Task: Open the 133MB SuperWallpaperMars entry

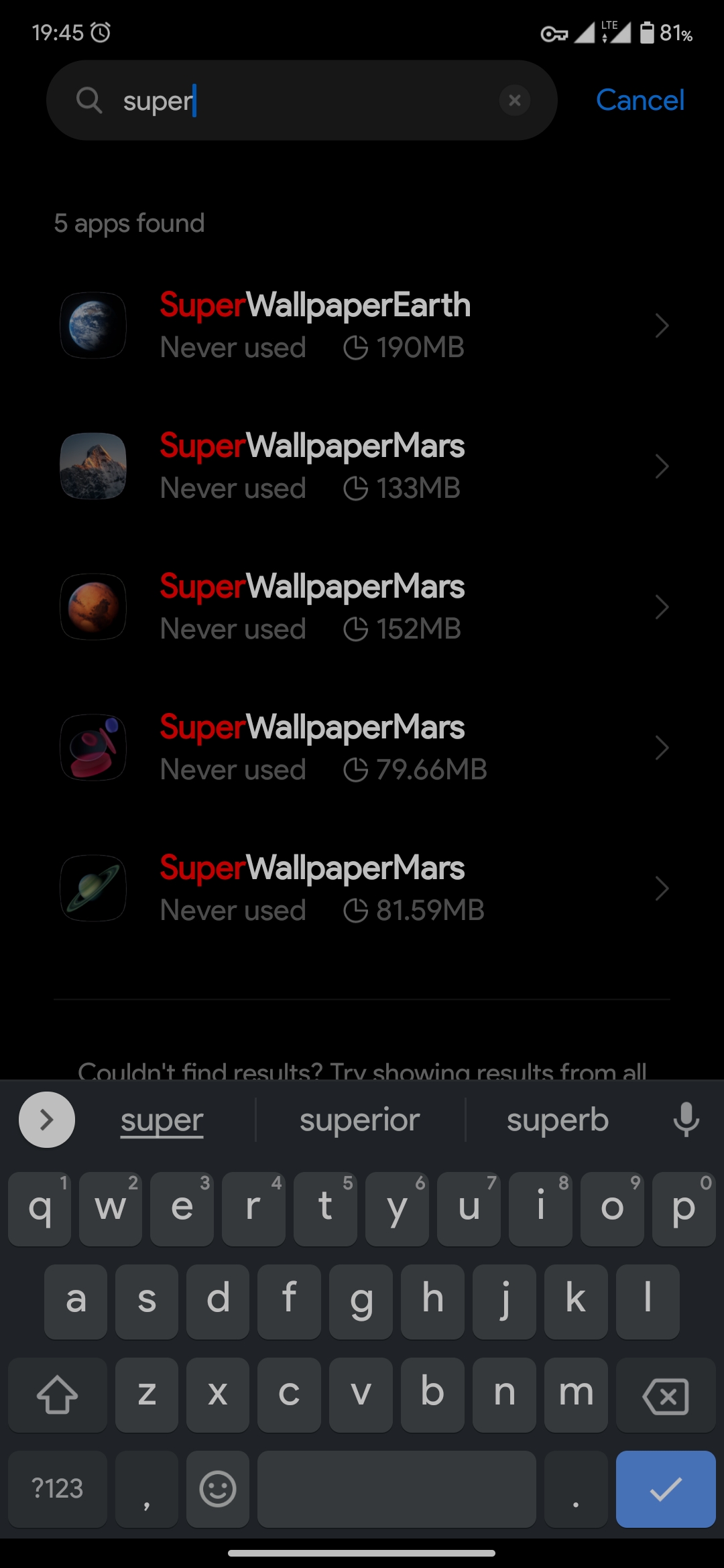Action: (362, 466)
